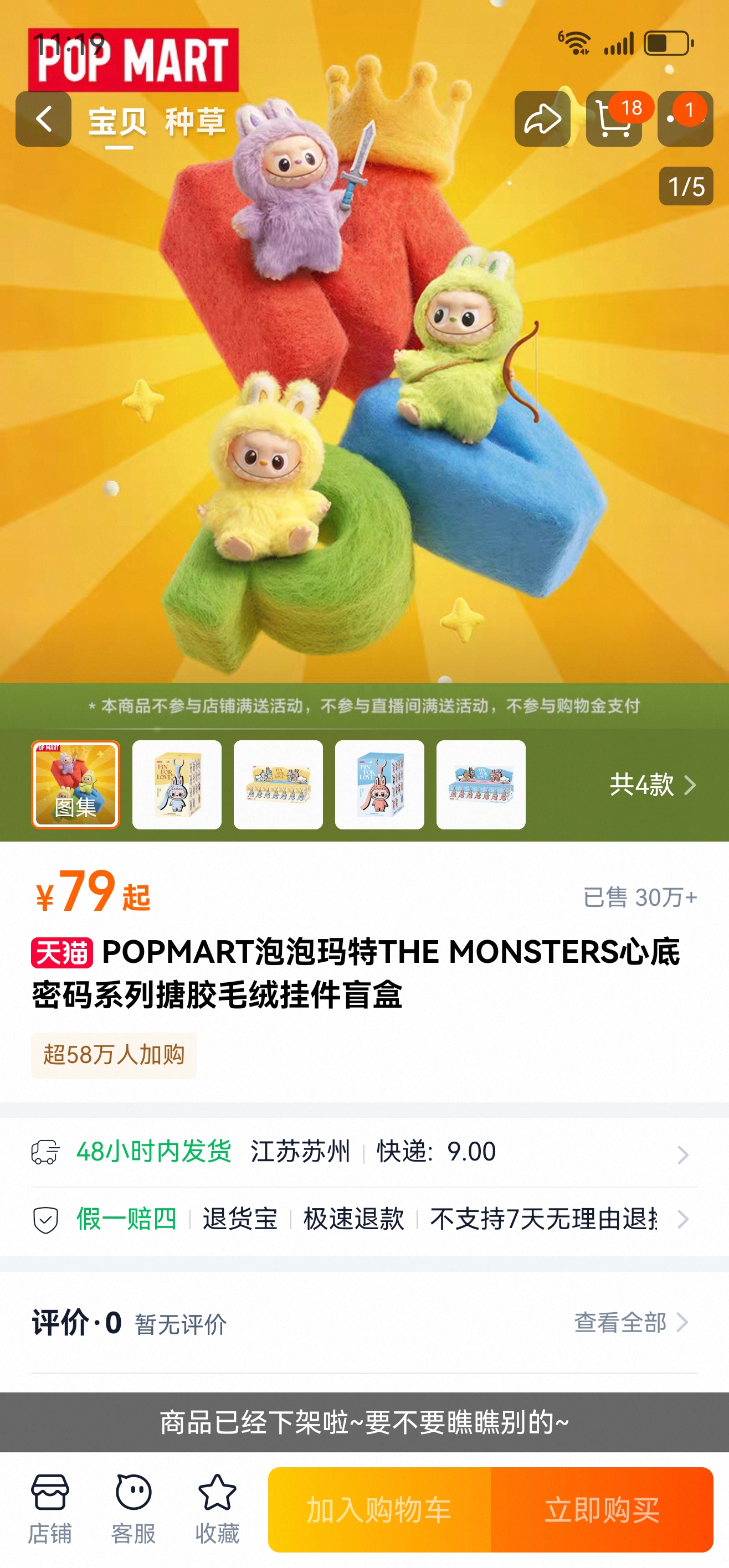Image resolution: width=729 pixels, height=1568 pixels.
Task: Share this product
Action: coord(542,118)
